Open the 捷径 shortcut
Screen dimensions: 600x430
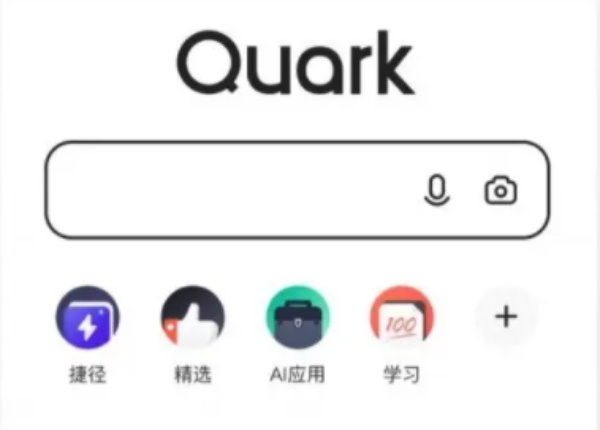(87, 319)
